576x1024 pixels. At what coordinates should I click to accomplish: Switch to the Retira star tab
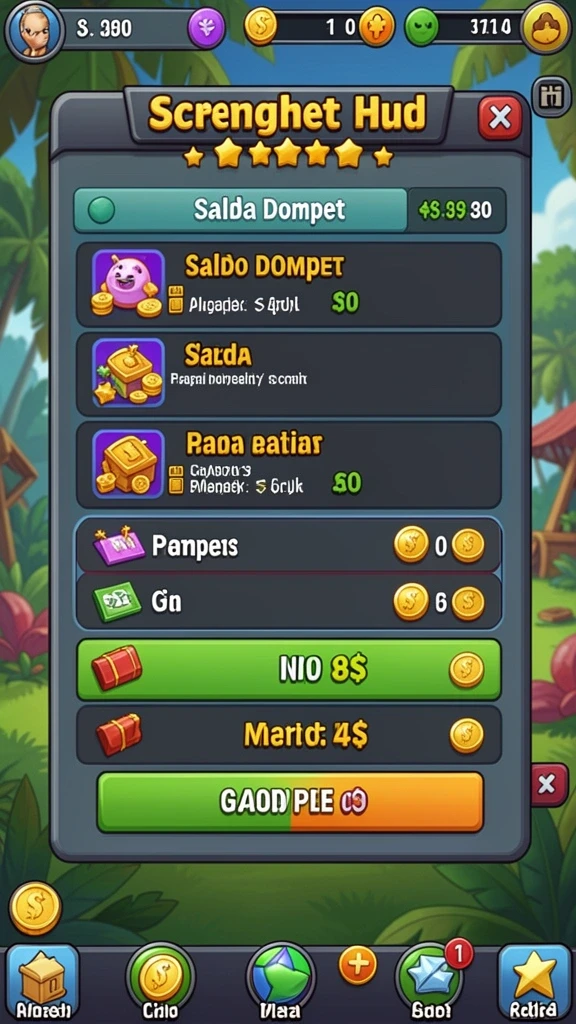(x=534, y=983)
